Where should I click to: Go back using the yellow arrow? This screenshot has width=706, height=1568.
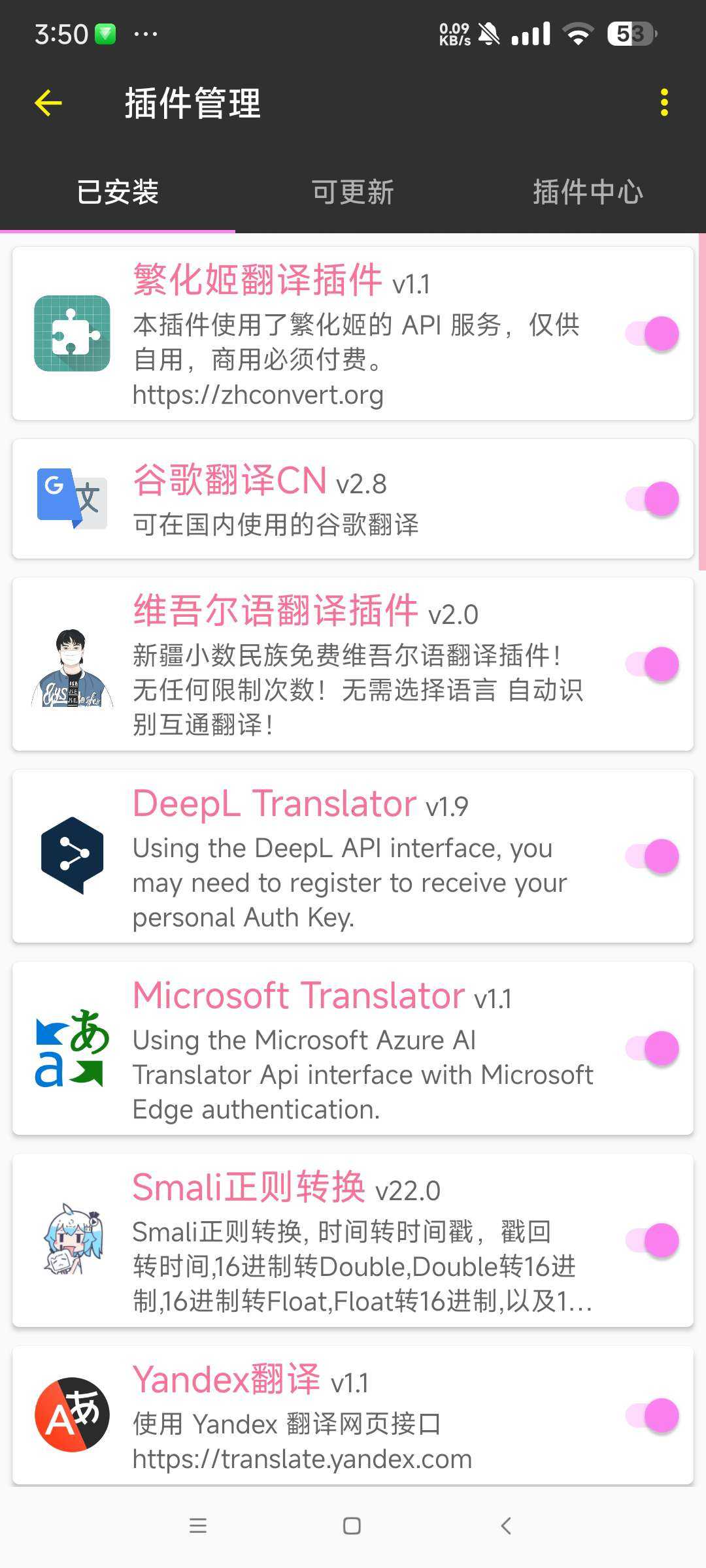coord(48,103)
